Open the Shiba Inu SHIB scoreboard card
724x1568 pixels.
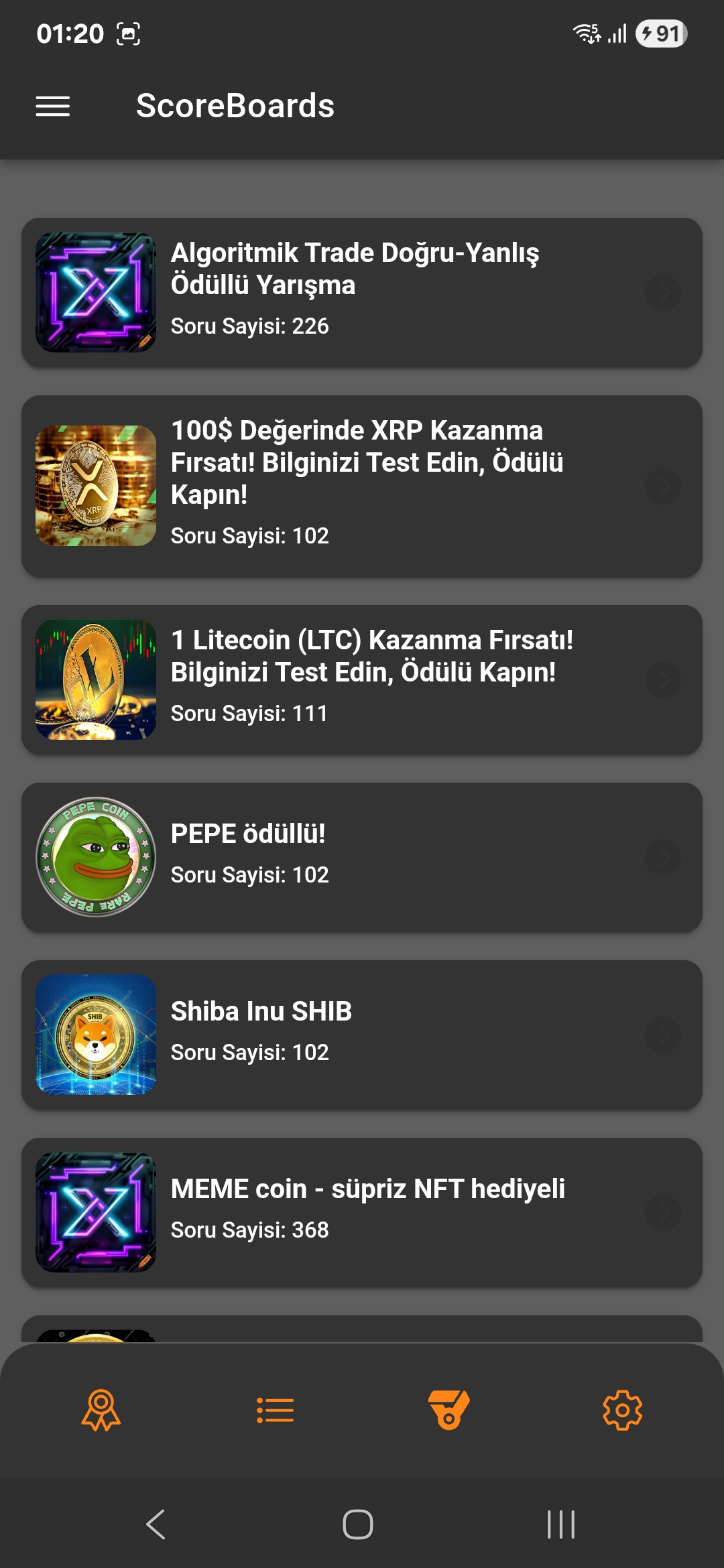coord(362,1035)
